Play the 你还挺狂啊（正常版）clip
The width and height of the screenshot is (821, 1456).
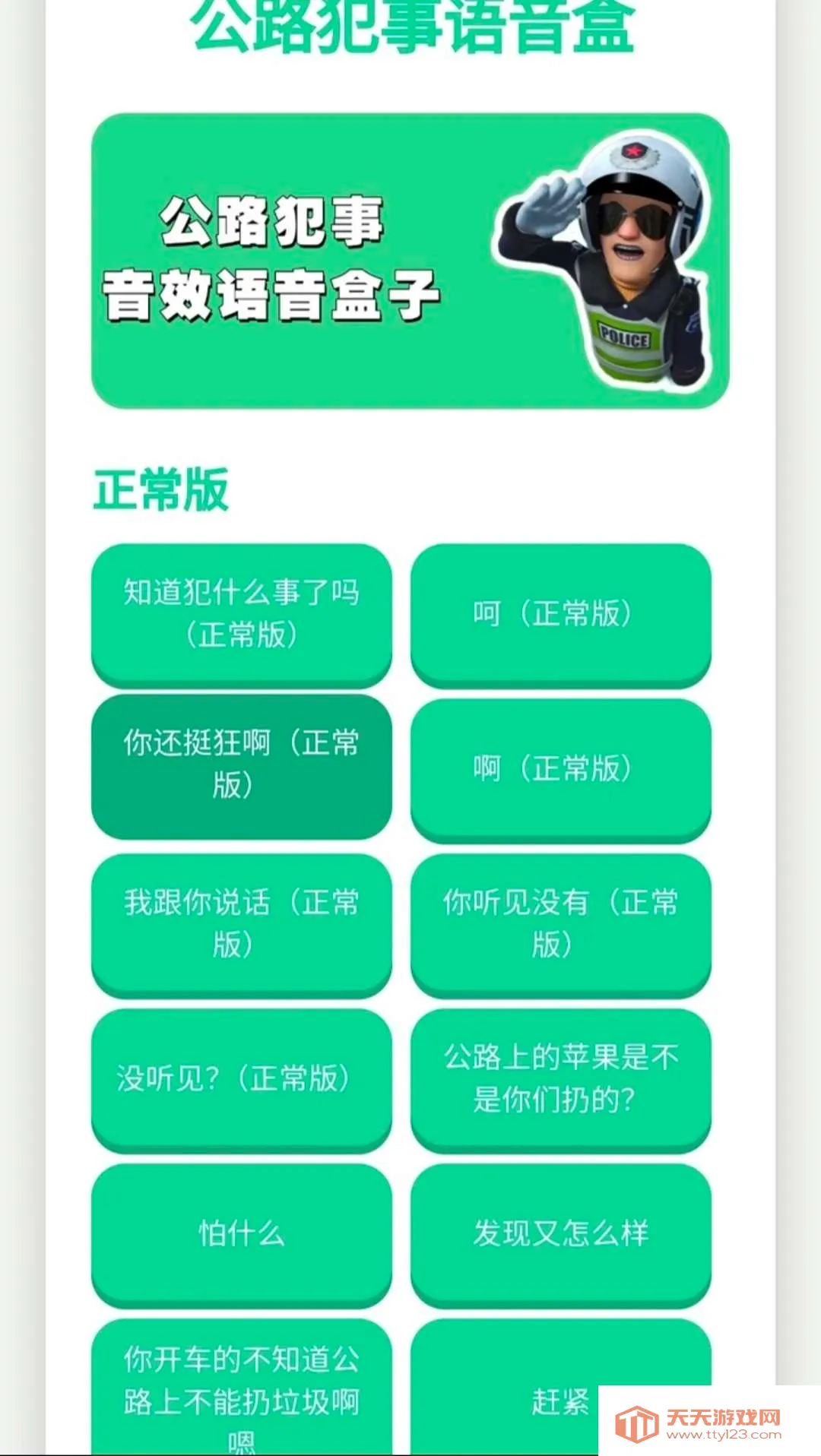click(x=241, y=764)
